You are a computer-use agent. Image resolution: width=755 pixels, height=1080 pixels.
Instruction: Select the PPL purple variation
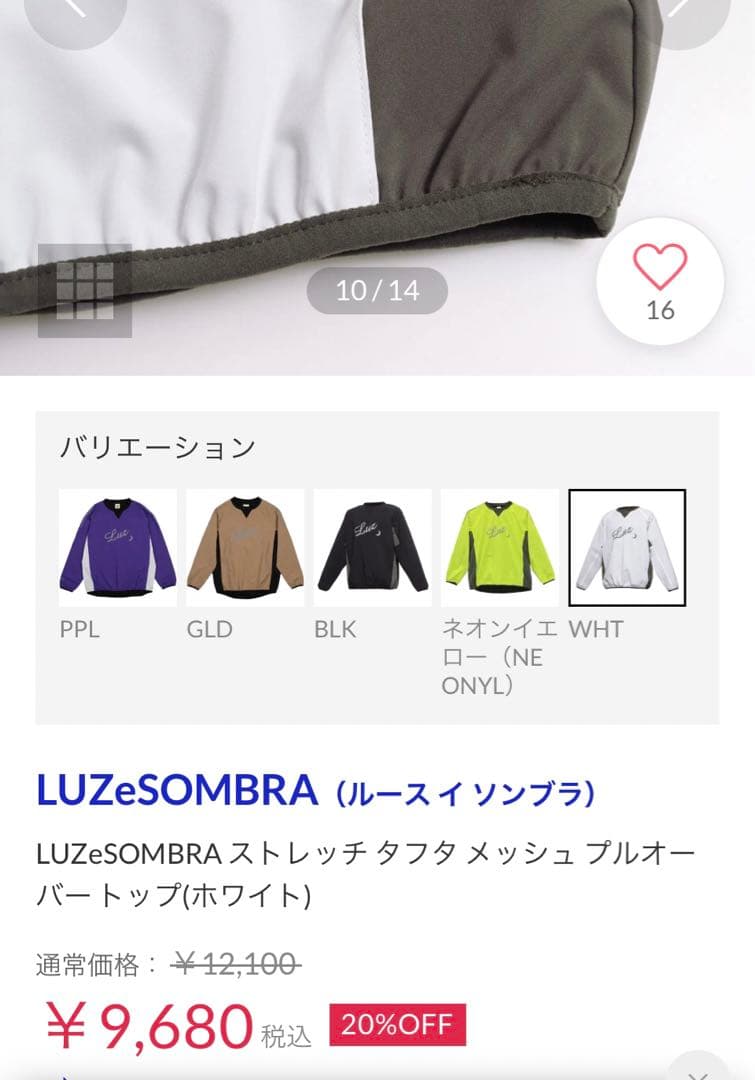point(118,547)
